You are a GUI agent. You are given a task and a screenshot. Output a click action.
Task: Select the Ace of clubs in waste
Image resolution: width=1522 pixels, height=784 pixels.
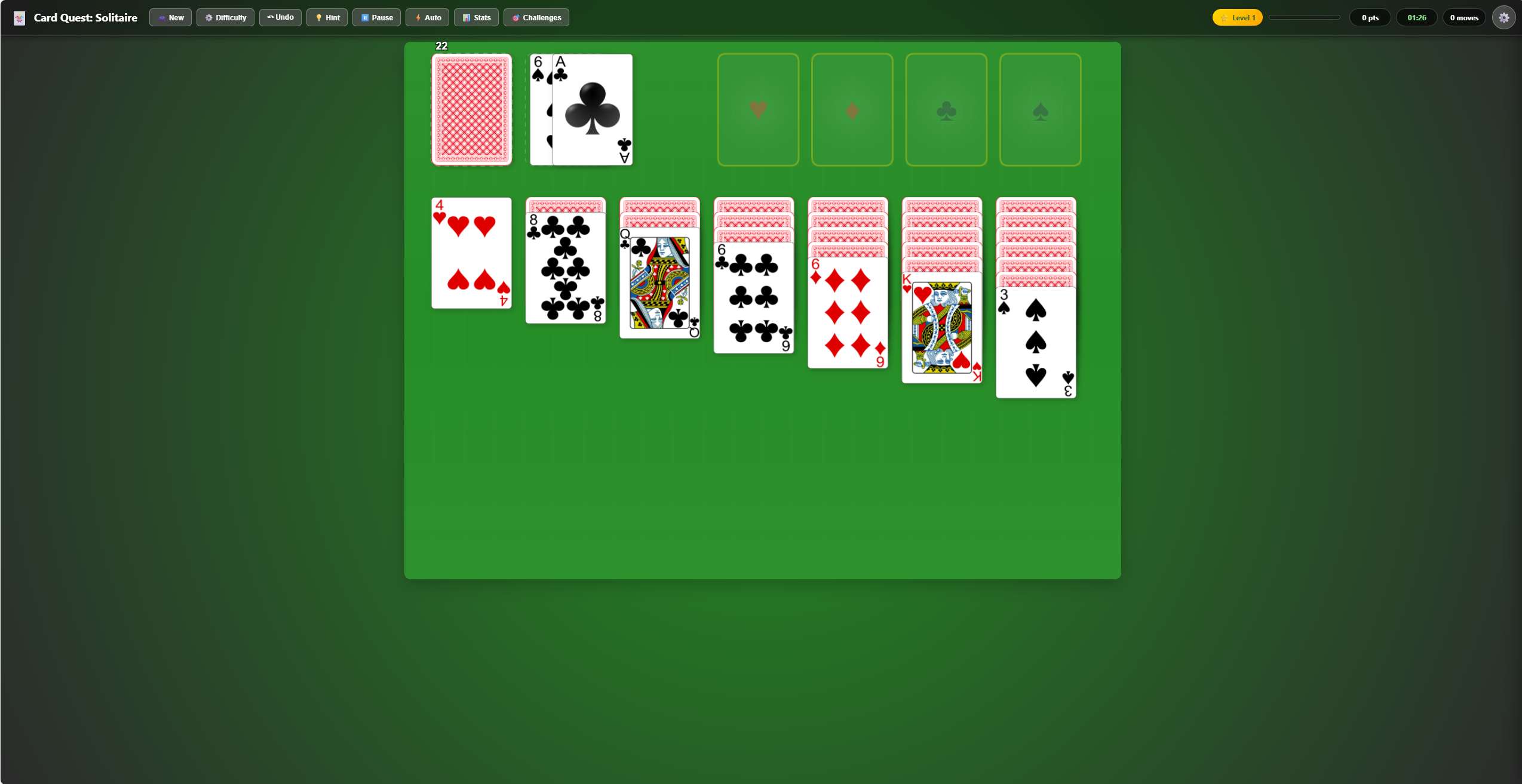tap(592, 109)
